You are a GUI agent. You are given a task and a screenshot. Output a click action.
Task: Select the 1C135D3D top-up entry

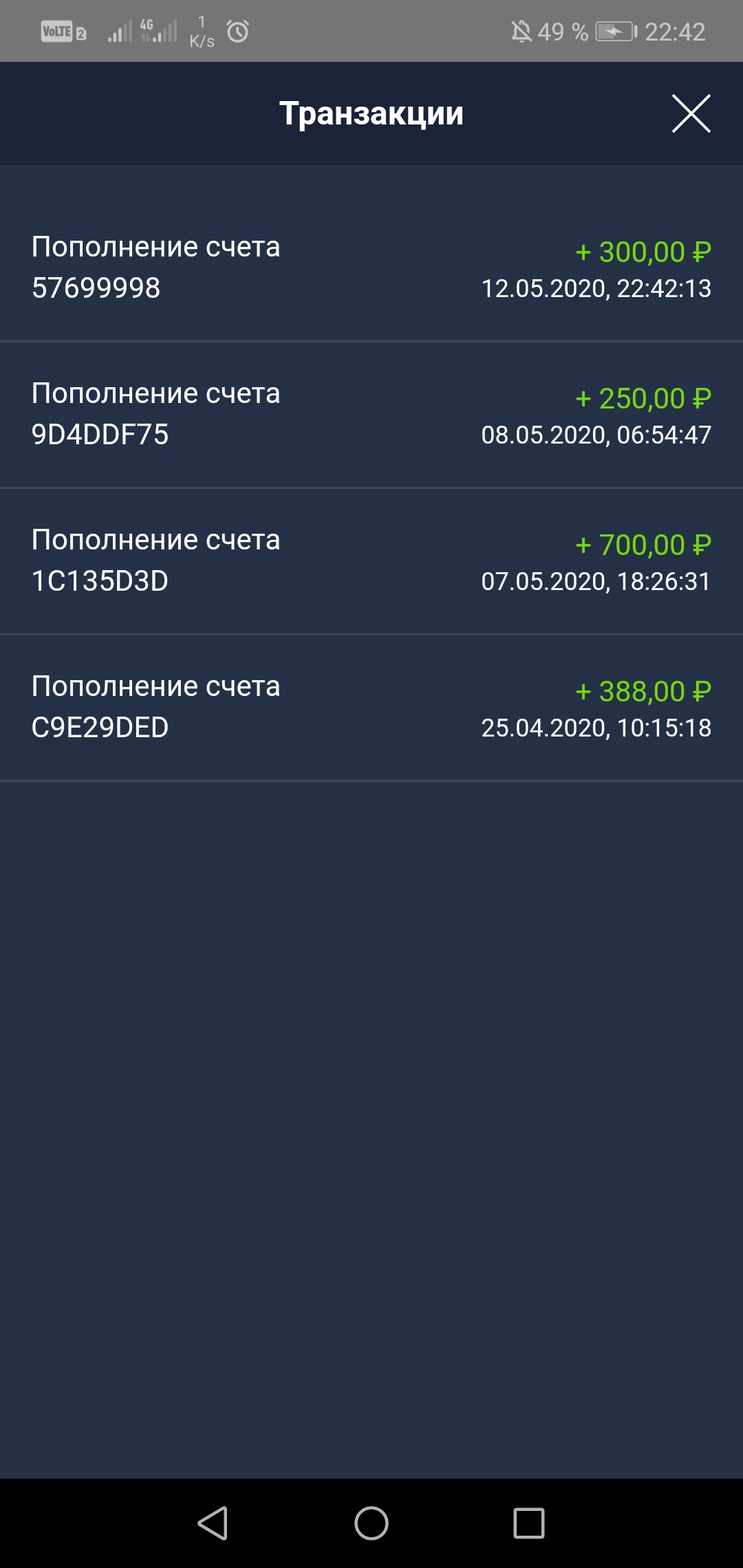coord(371,560)
